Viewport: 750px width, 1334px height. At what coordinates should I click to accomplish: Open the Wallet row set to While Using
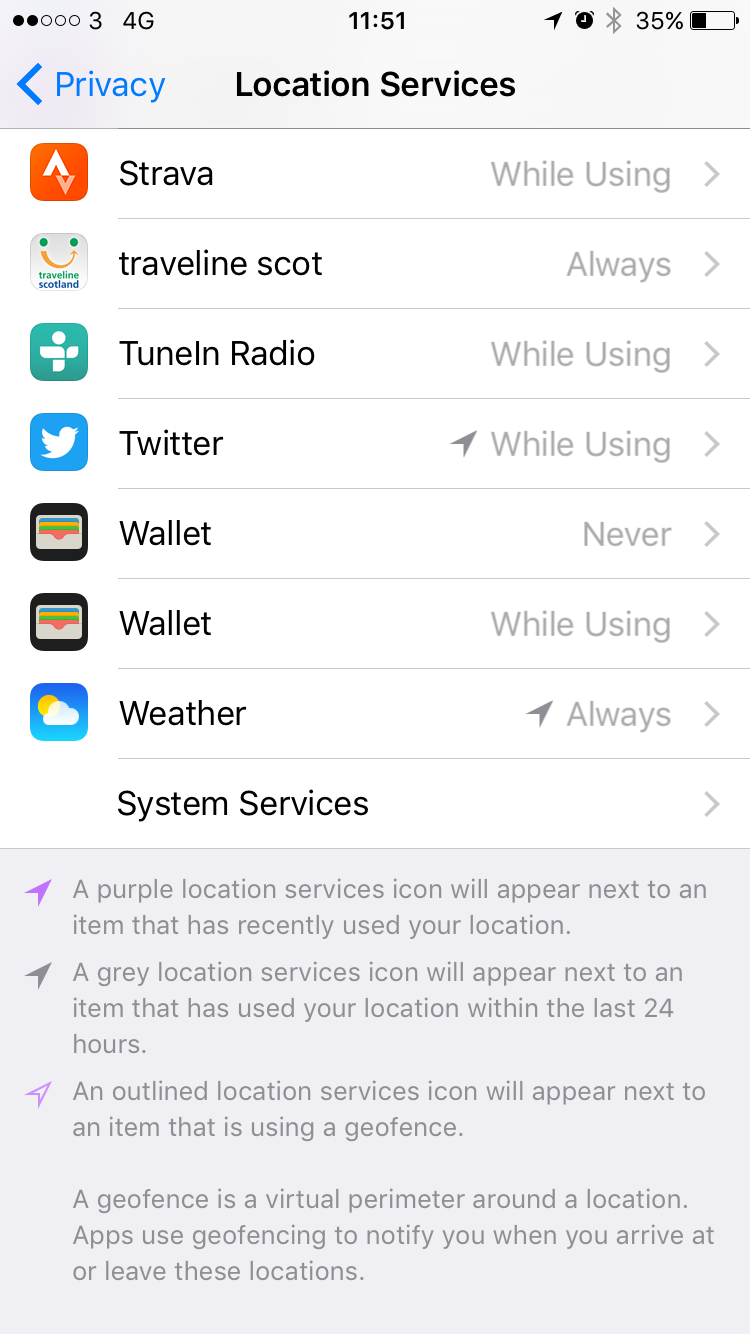[x=375, y=624]
